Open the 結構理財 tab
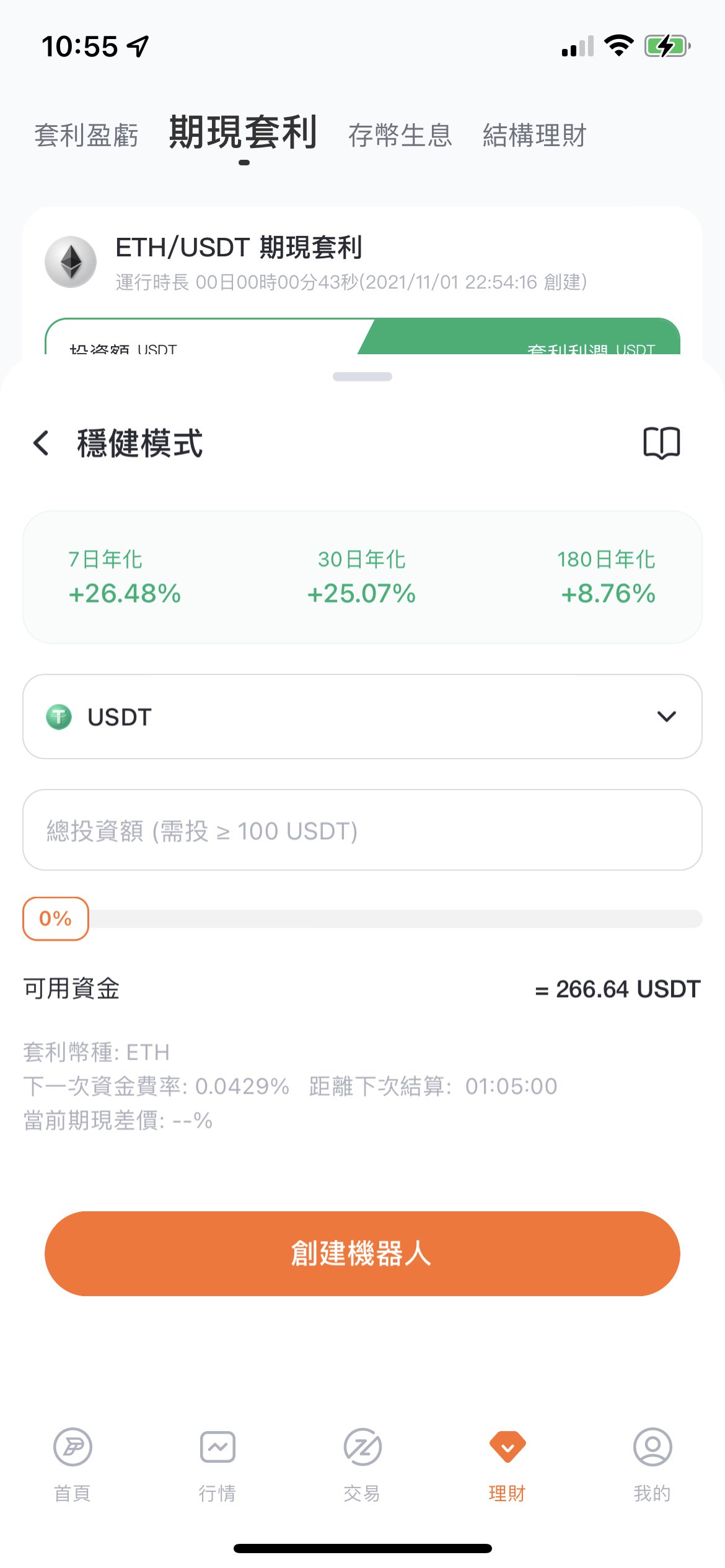This screenshot has height=1568, width=725. tap(534, 135)
